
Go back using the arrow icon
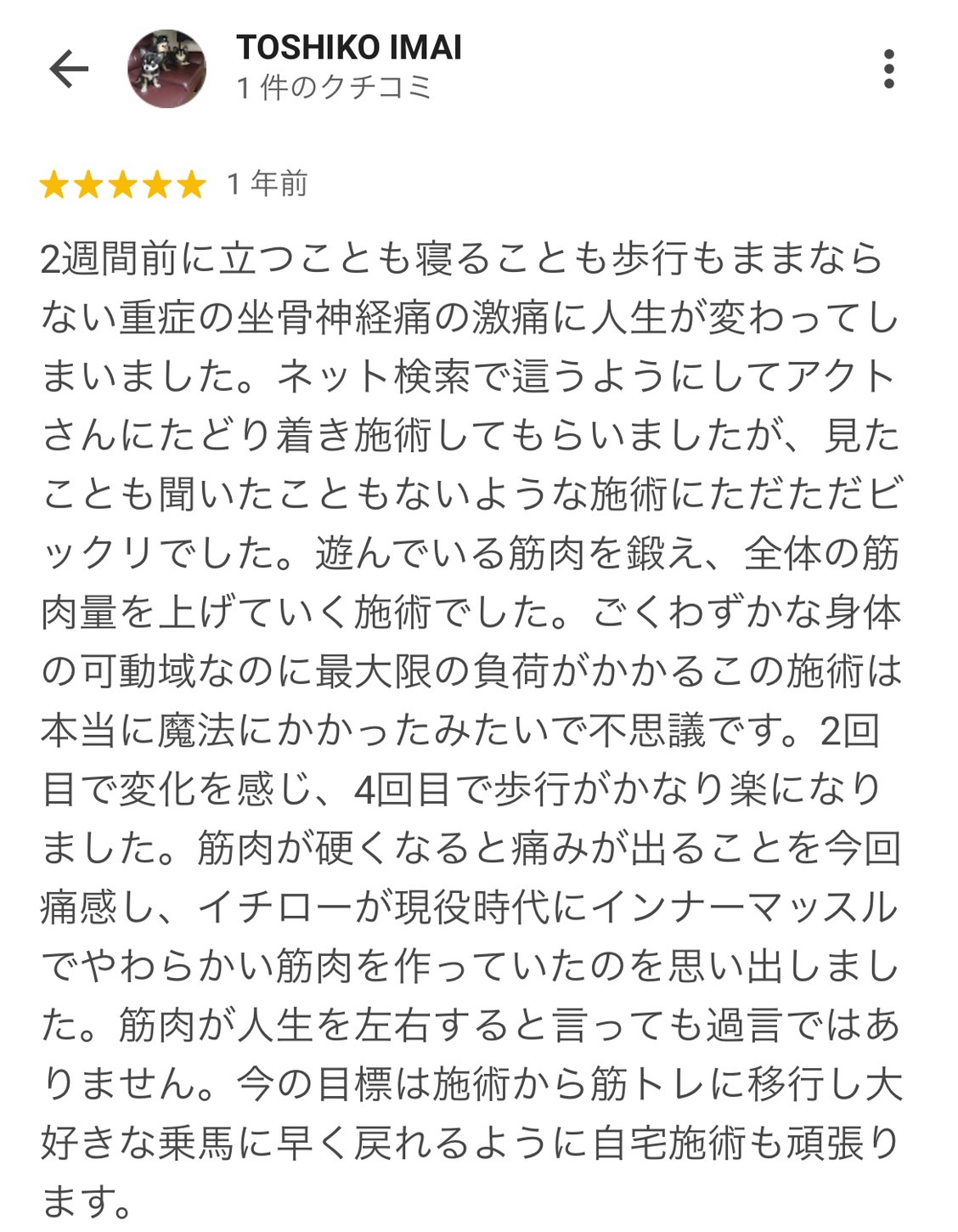(x=69, y=69)
